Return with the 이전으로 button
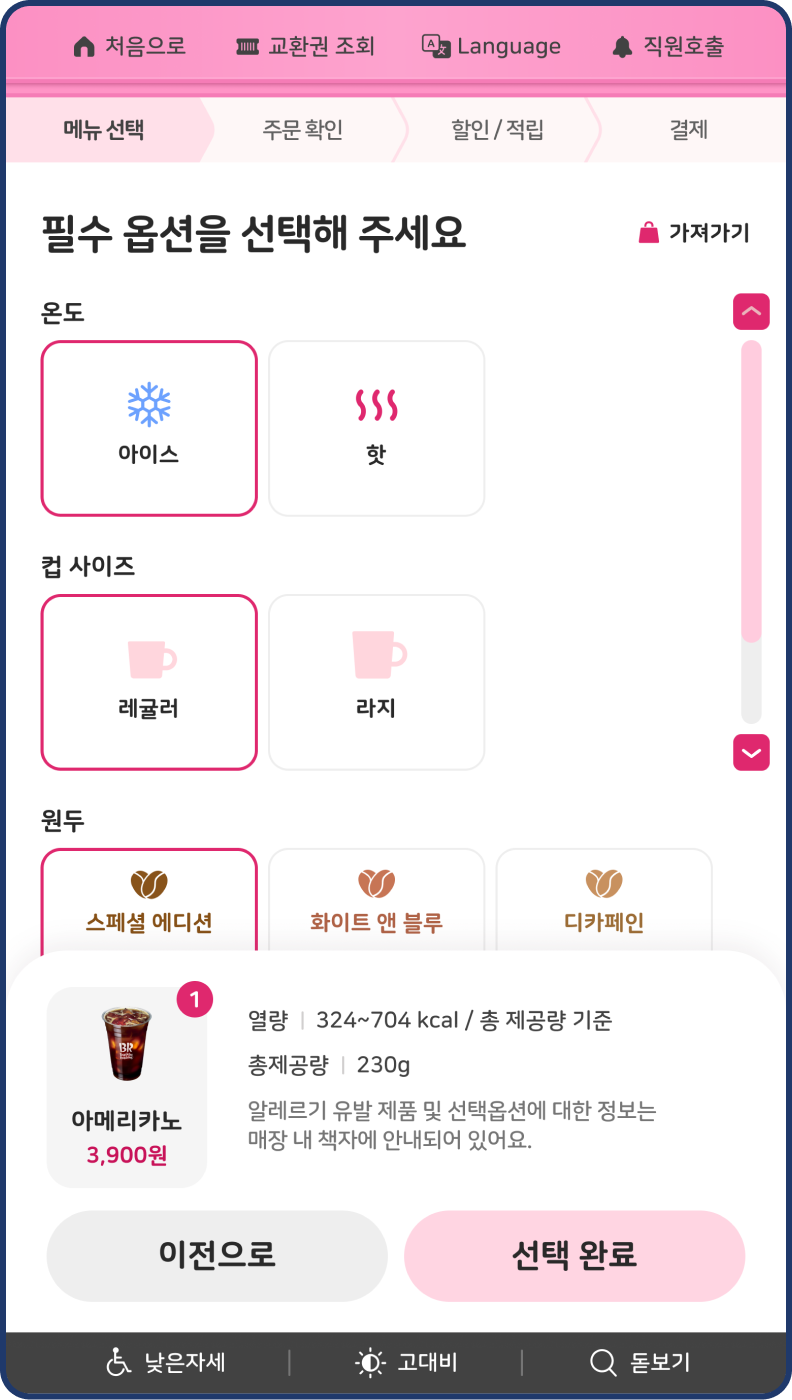The height and width of the screenshot is (1400, 792). pyautogui.click(x=217, y=1255)
